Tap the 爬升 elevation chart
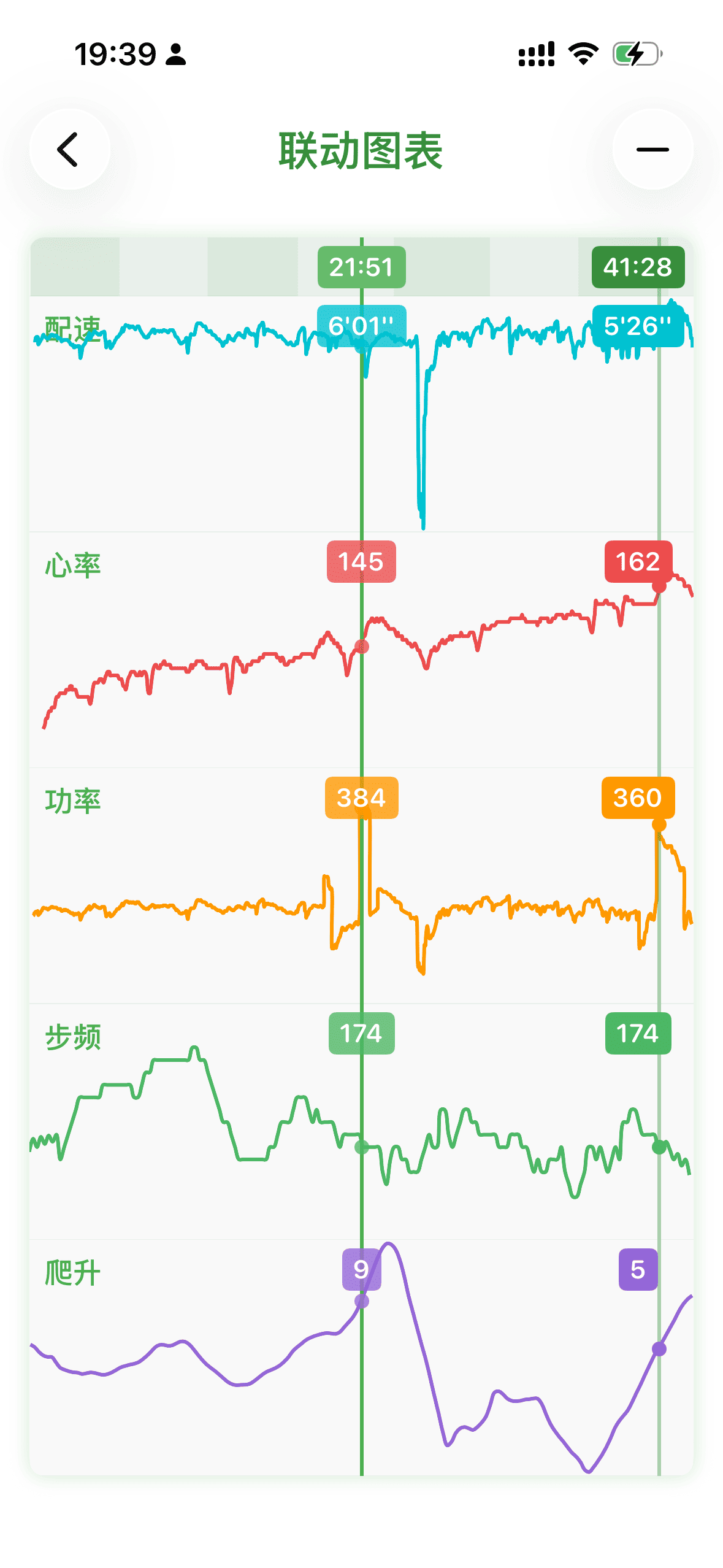 tap(361, 1357)
